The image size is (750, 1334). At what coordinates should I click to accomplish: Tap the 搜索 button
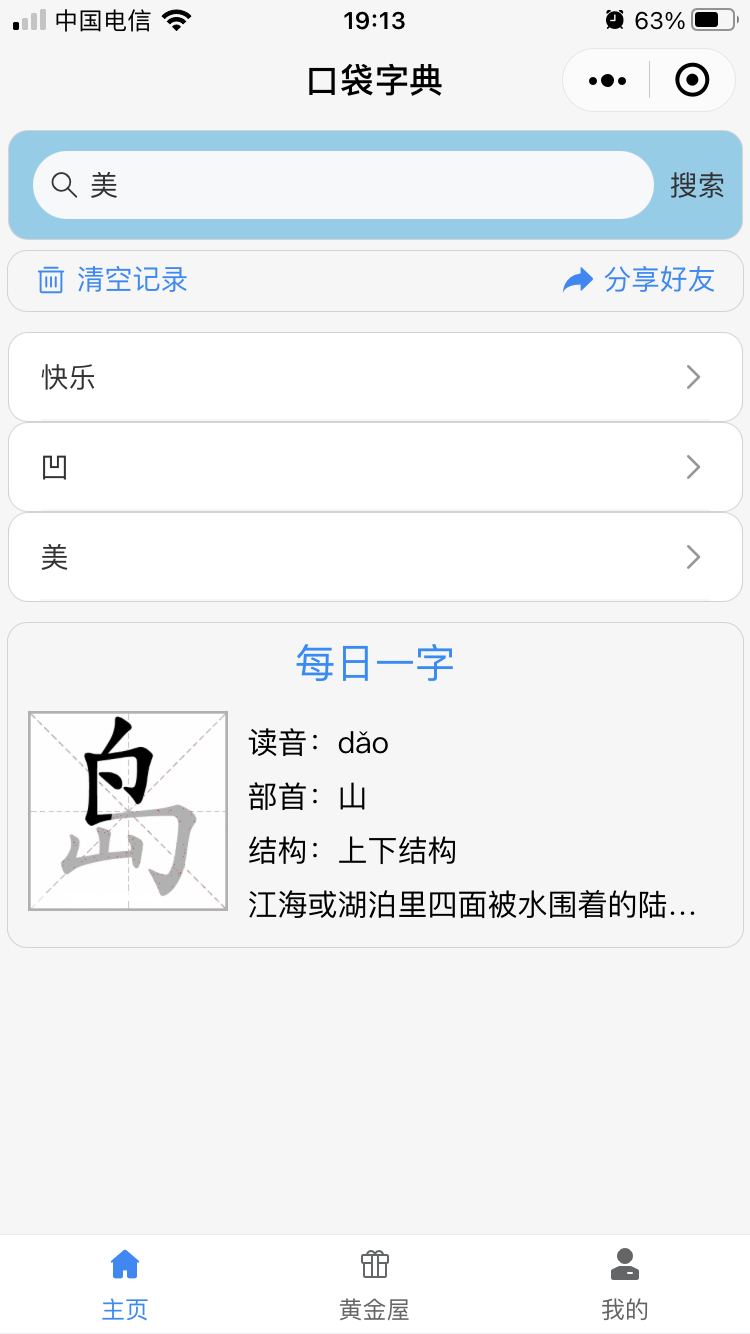point(697,185)
